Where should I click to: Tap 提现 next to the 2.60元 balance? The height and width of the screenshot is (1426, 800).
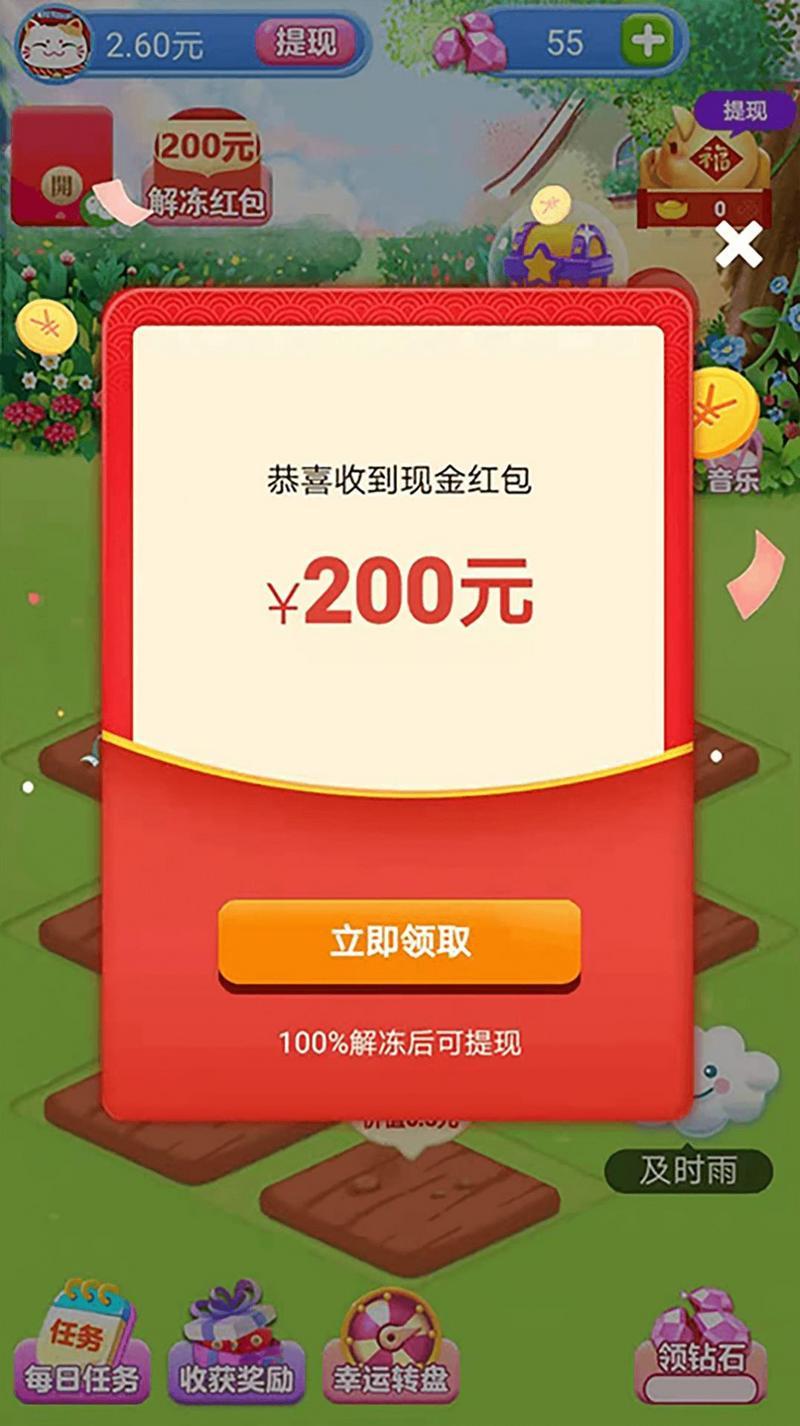click(304, 42)
